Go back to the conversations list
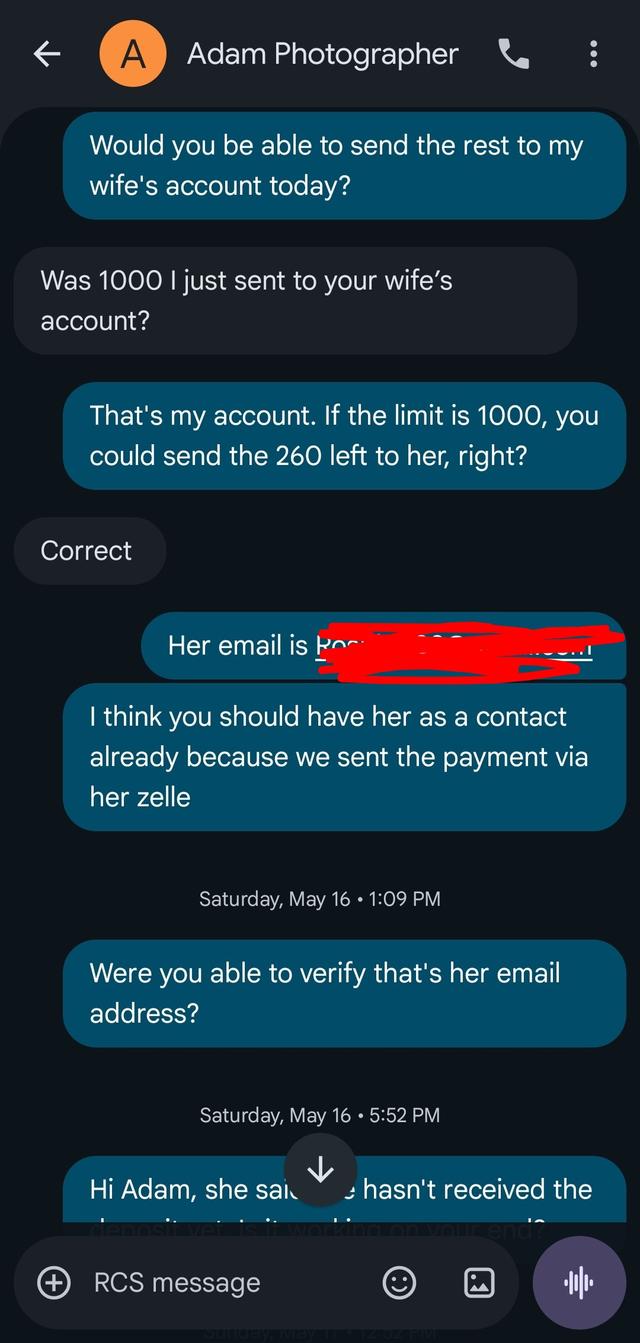The height and width of the screenshot is (1343, 640). (47, 54)
